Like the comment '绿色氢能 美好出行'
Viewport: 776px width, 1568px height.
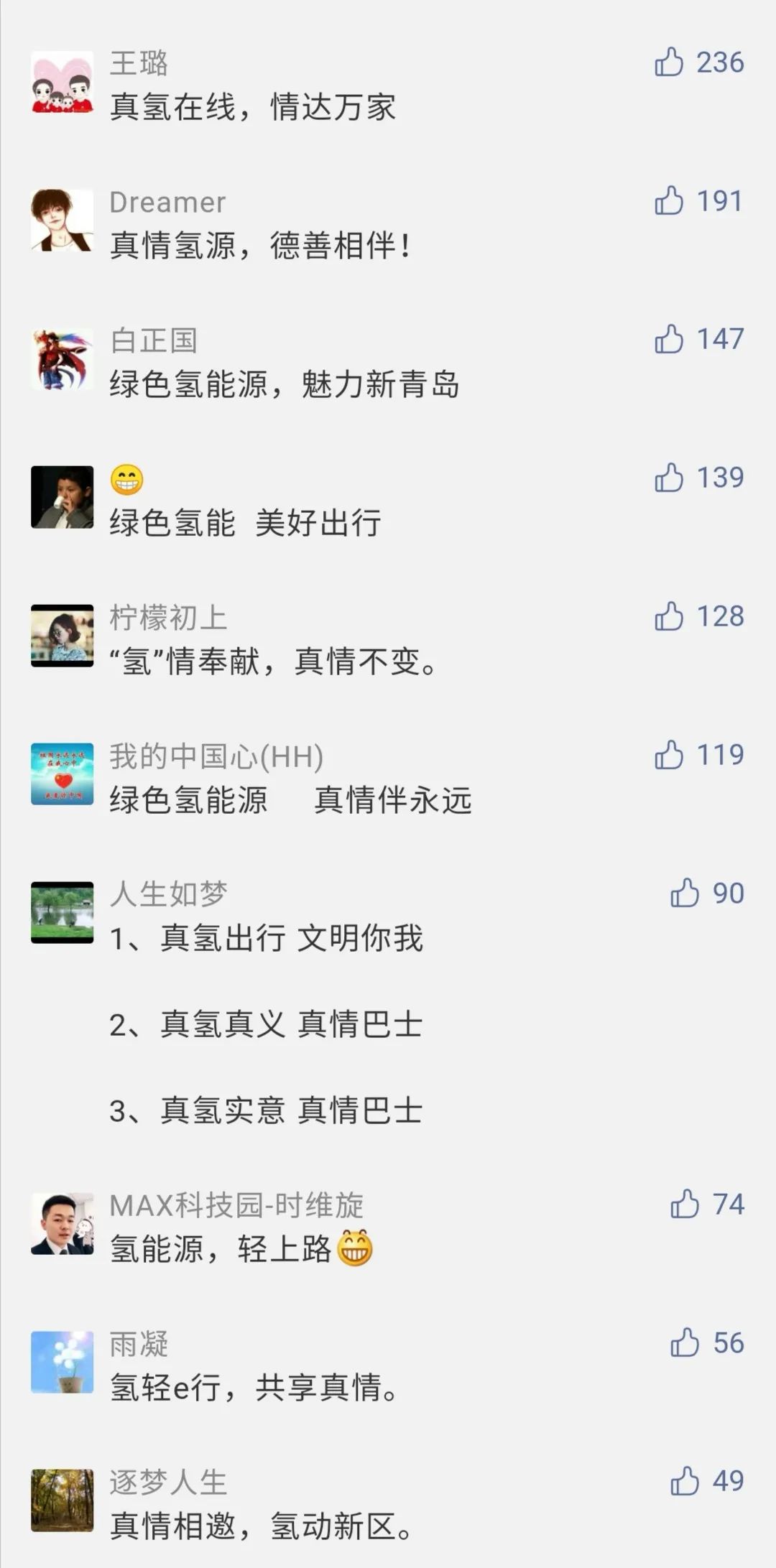(x=669, y=478)
